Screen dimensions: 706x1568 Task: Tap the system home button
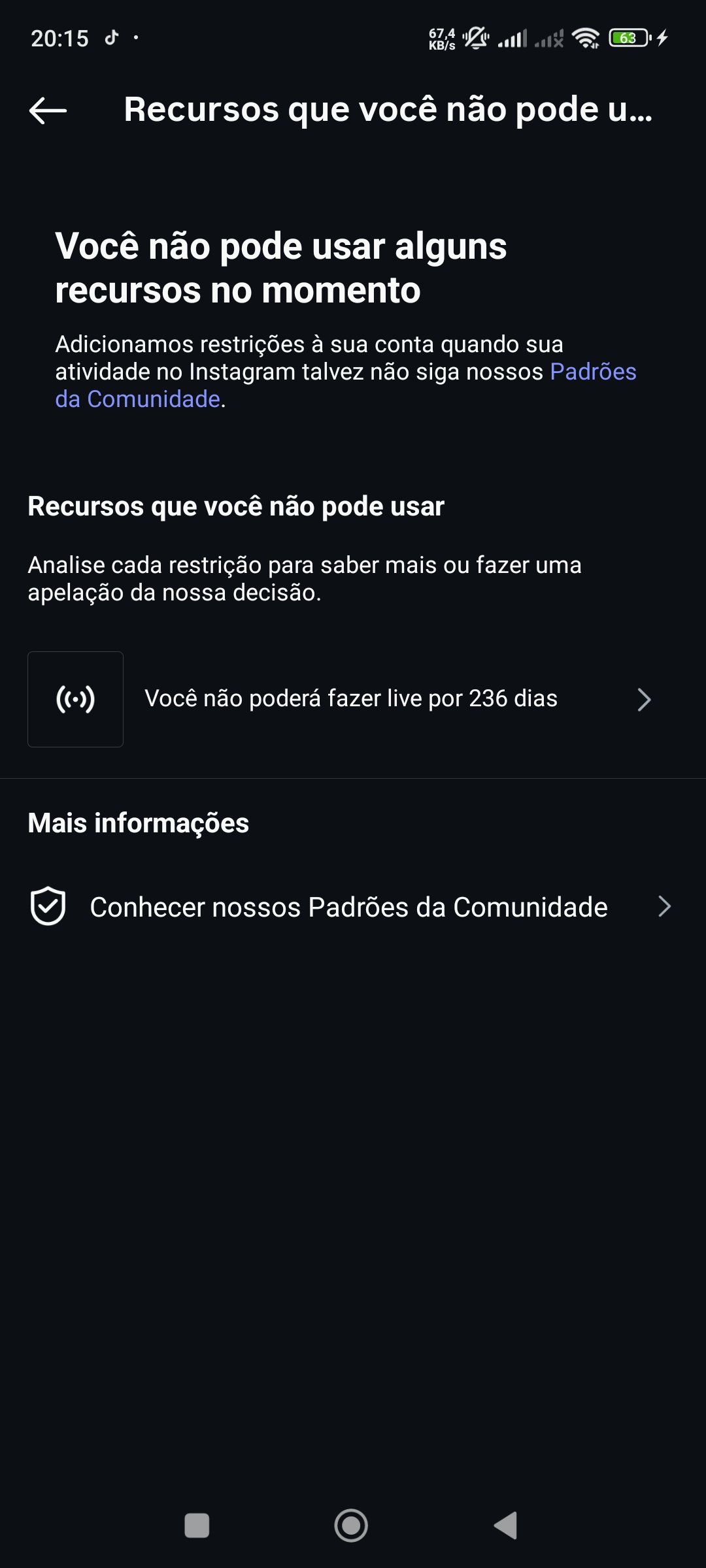(351, 1526)
